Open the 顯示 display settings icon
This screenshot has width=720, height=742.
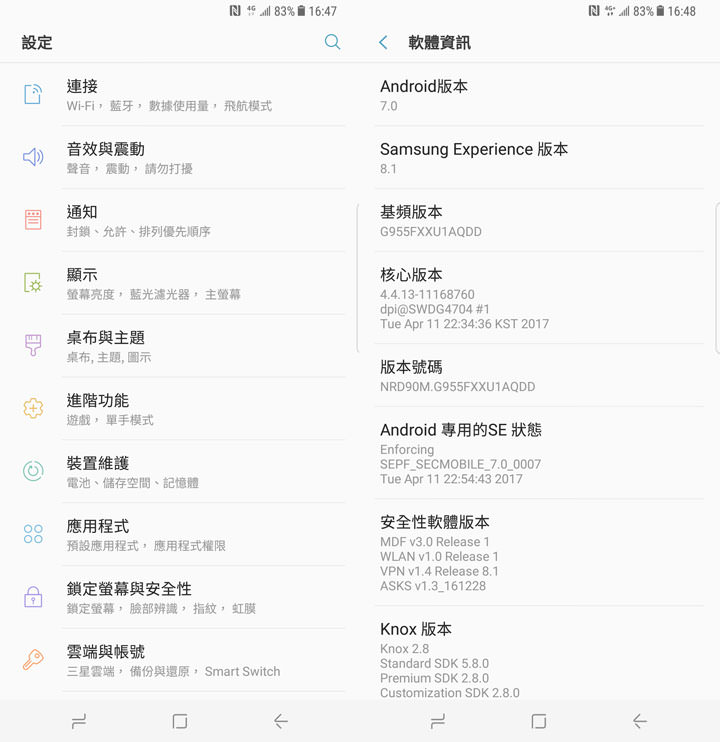(33, 284)
